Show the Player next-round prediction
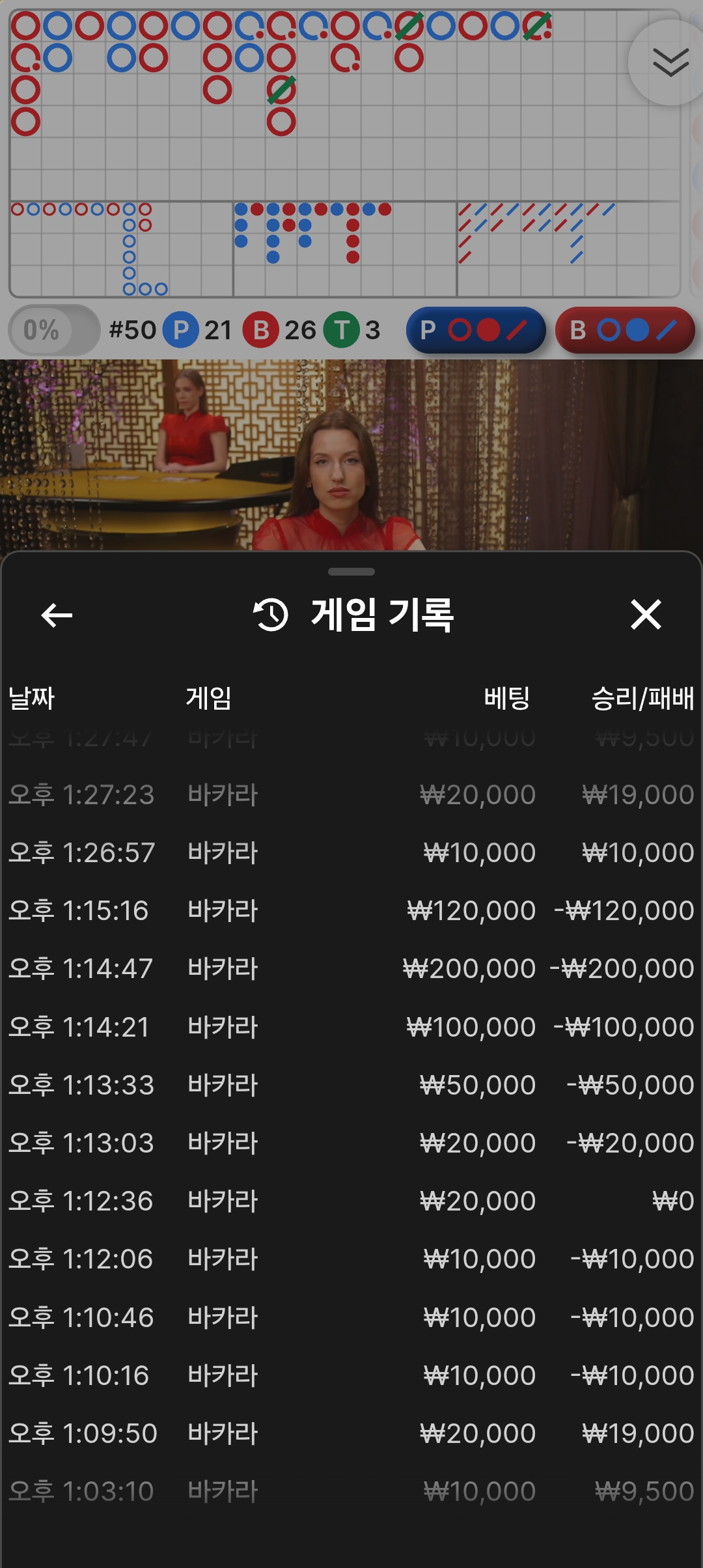The image size is (703, 1568). click(x=475, y=330)
